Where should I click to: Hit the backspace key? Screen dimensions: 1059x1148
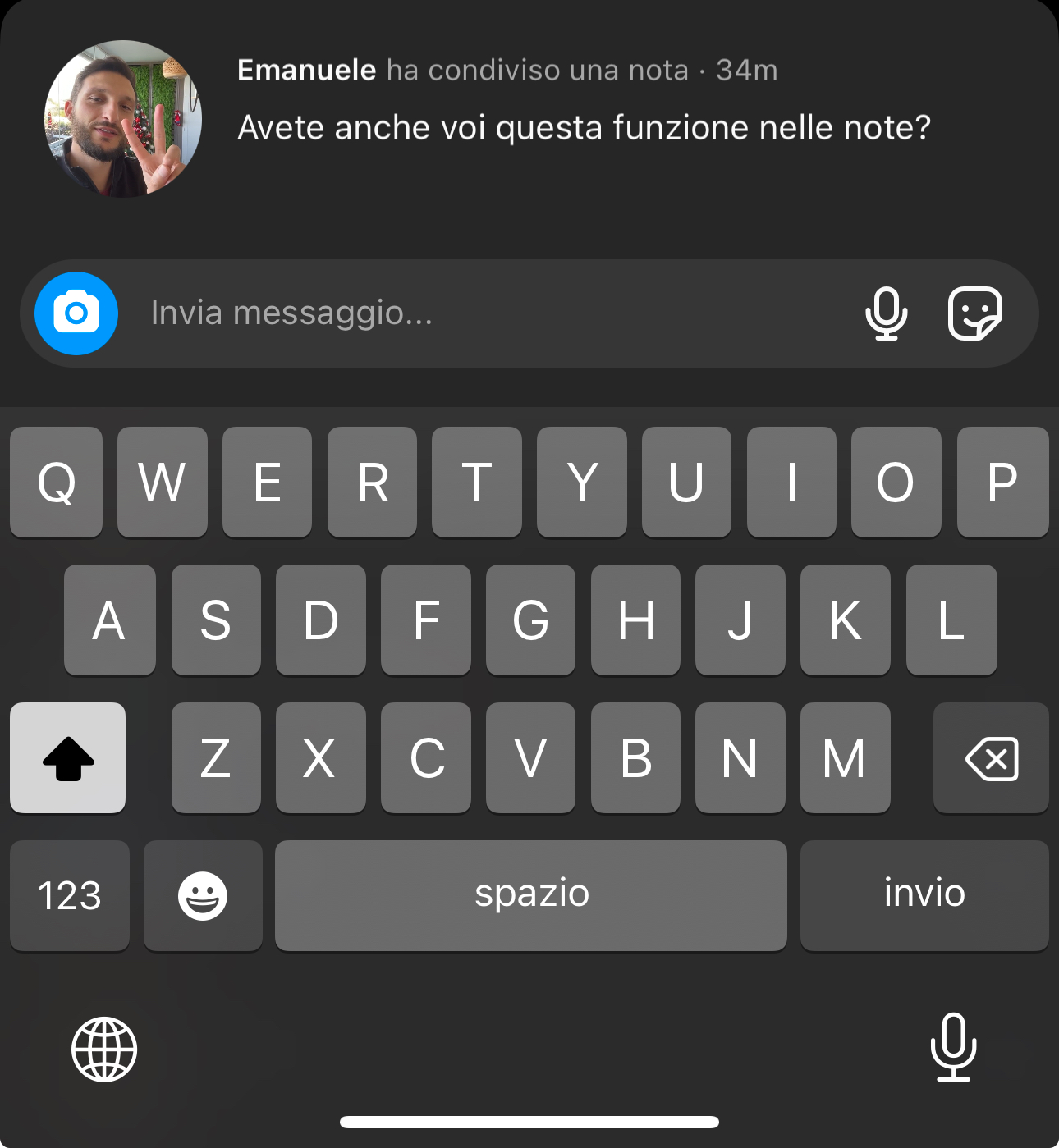pos(991,757)
